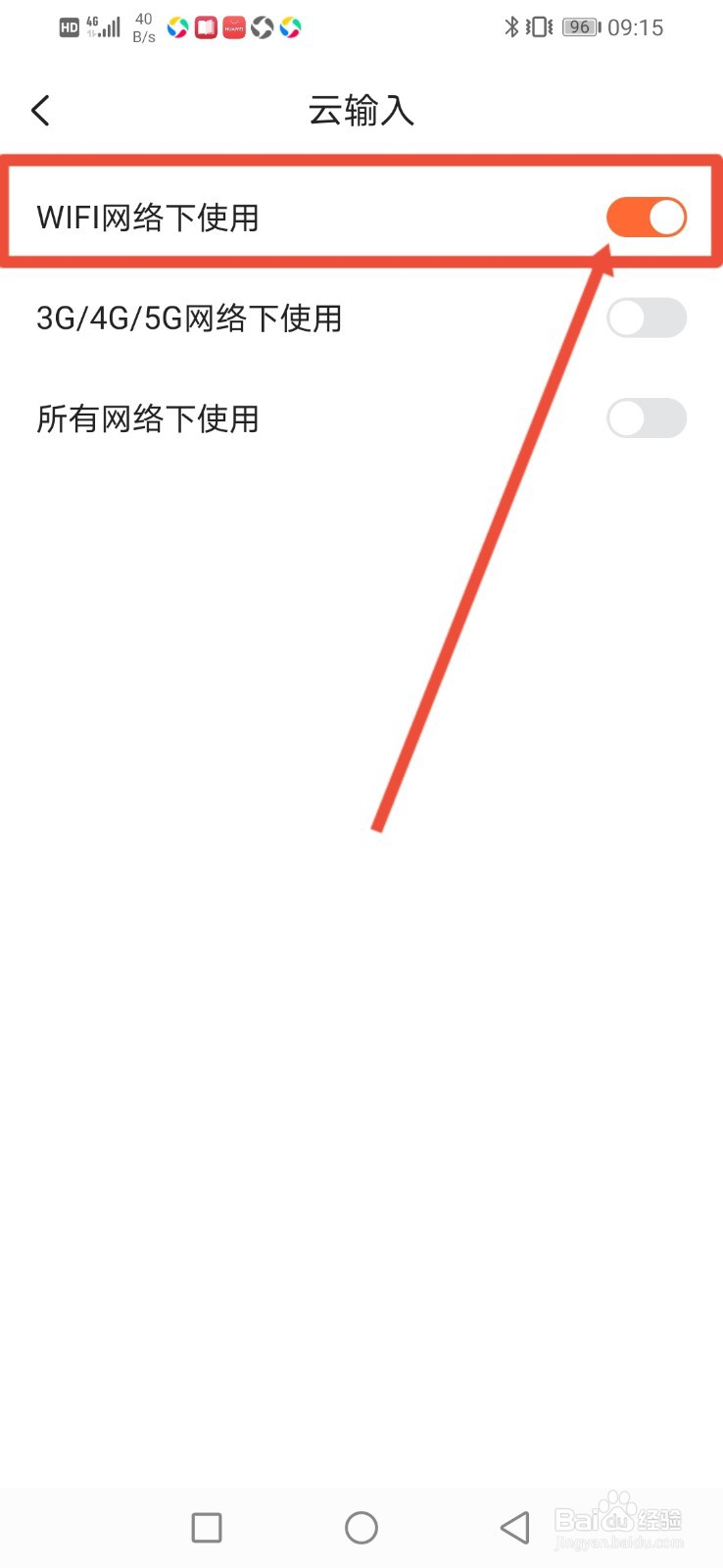Tap the home circle navigation button
This screenshot has width=723, height=1568.
[361, 1527]
